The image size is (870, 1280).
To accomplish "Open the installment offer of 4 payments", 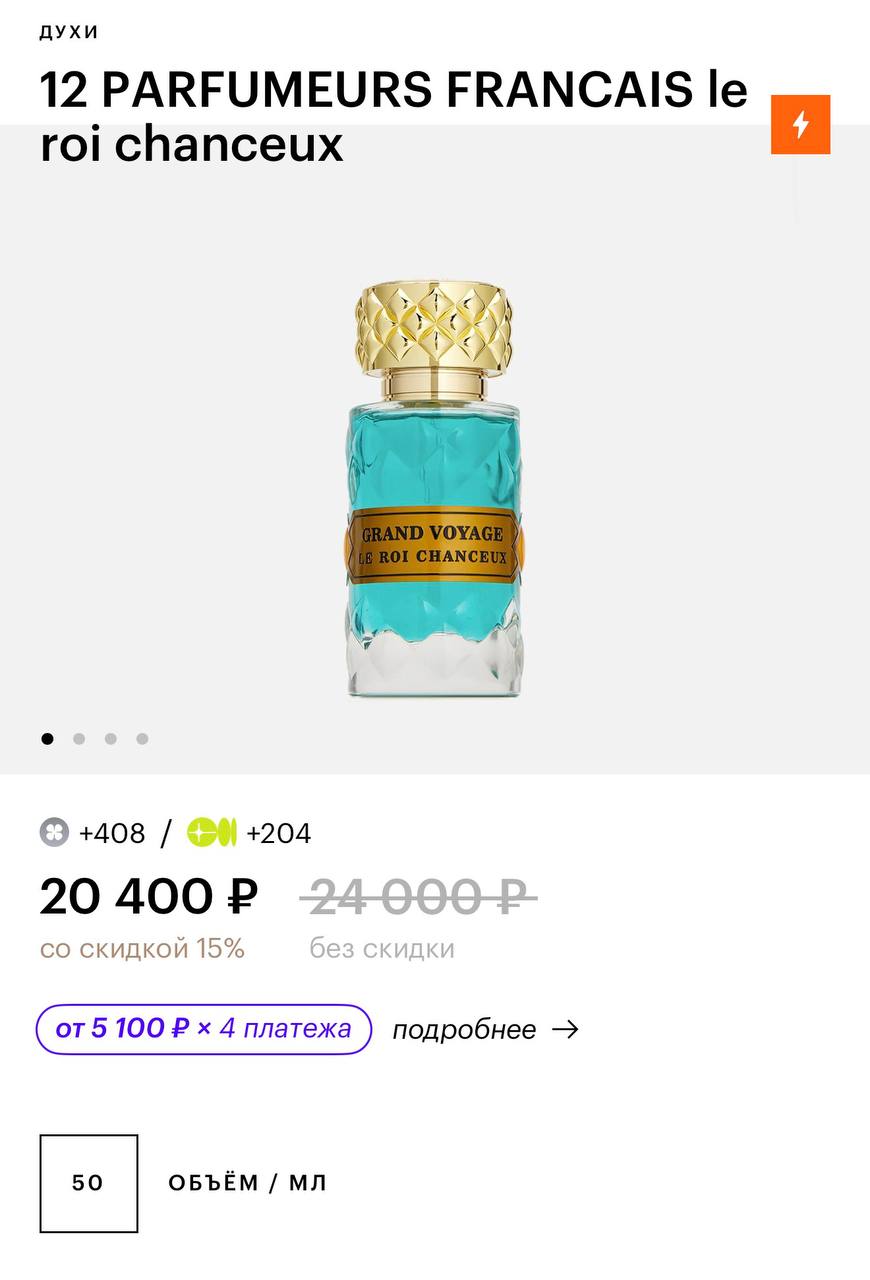I will click(x=203, y=1029).
